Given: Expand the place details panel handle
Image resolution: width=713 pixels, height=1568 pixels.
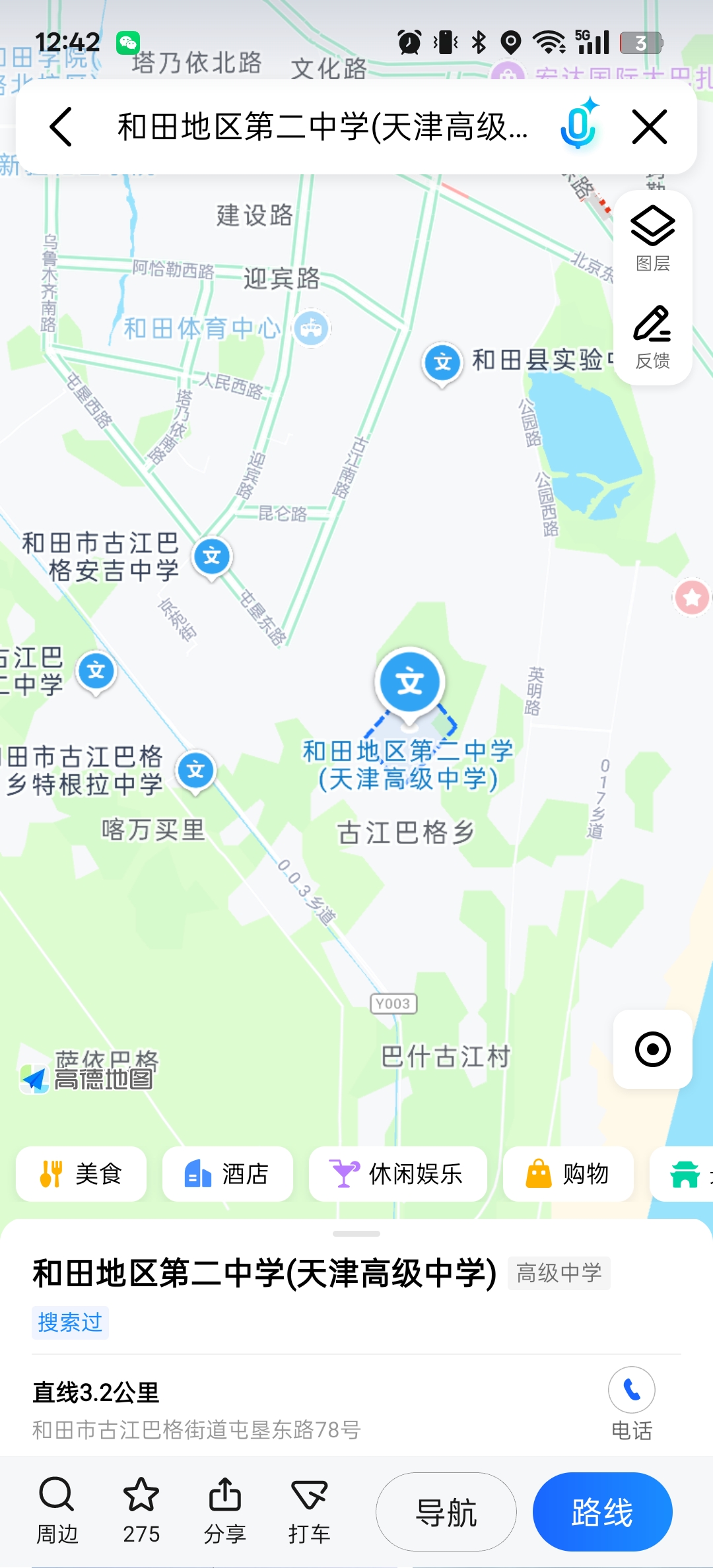Looking at the screenshot, I should (356, 1233).
